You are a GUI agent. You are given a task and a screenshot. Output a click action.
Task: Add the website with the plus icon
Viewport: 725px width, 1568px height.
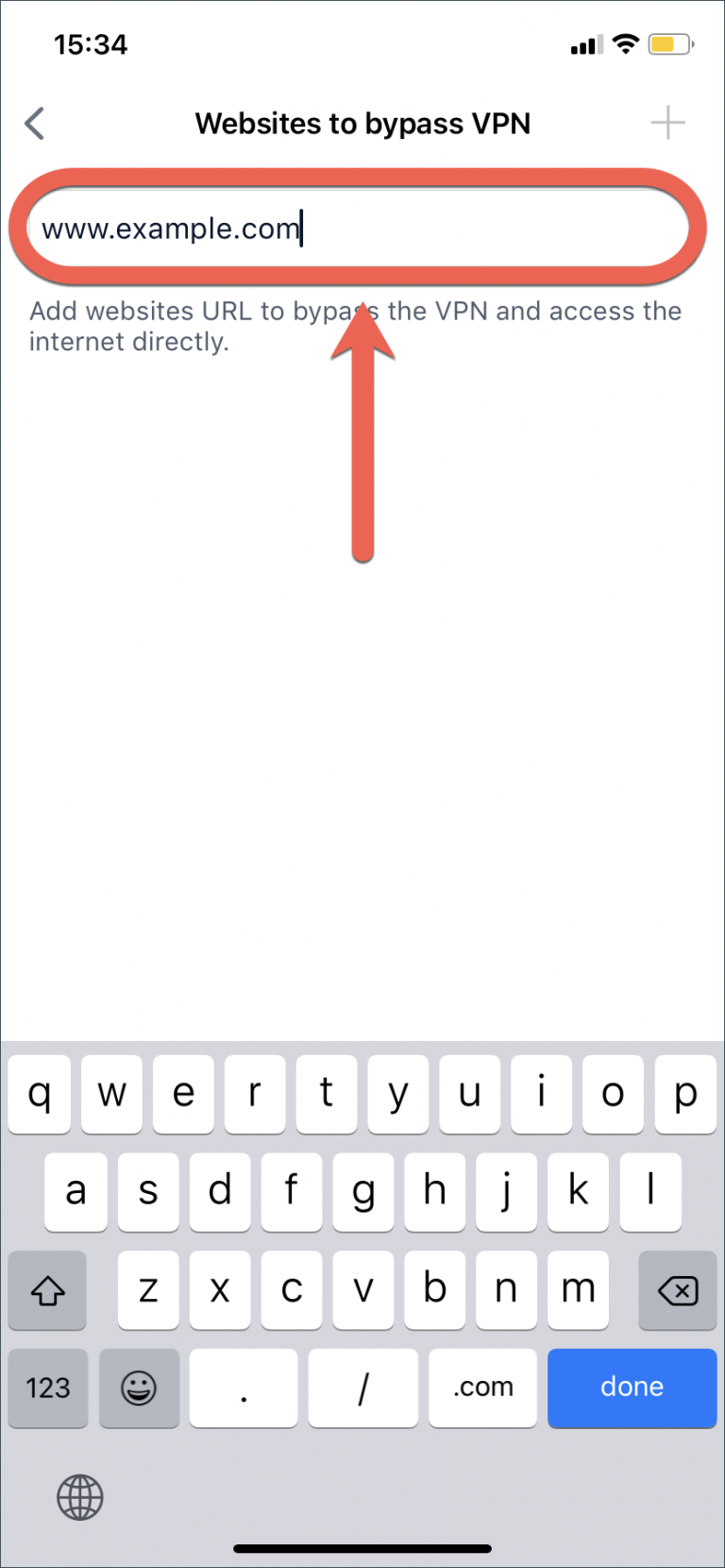tap(667, 123)
